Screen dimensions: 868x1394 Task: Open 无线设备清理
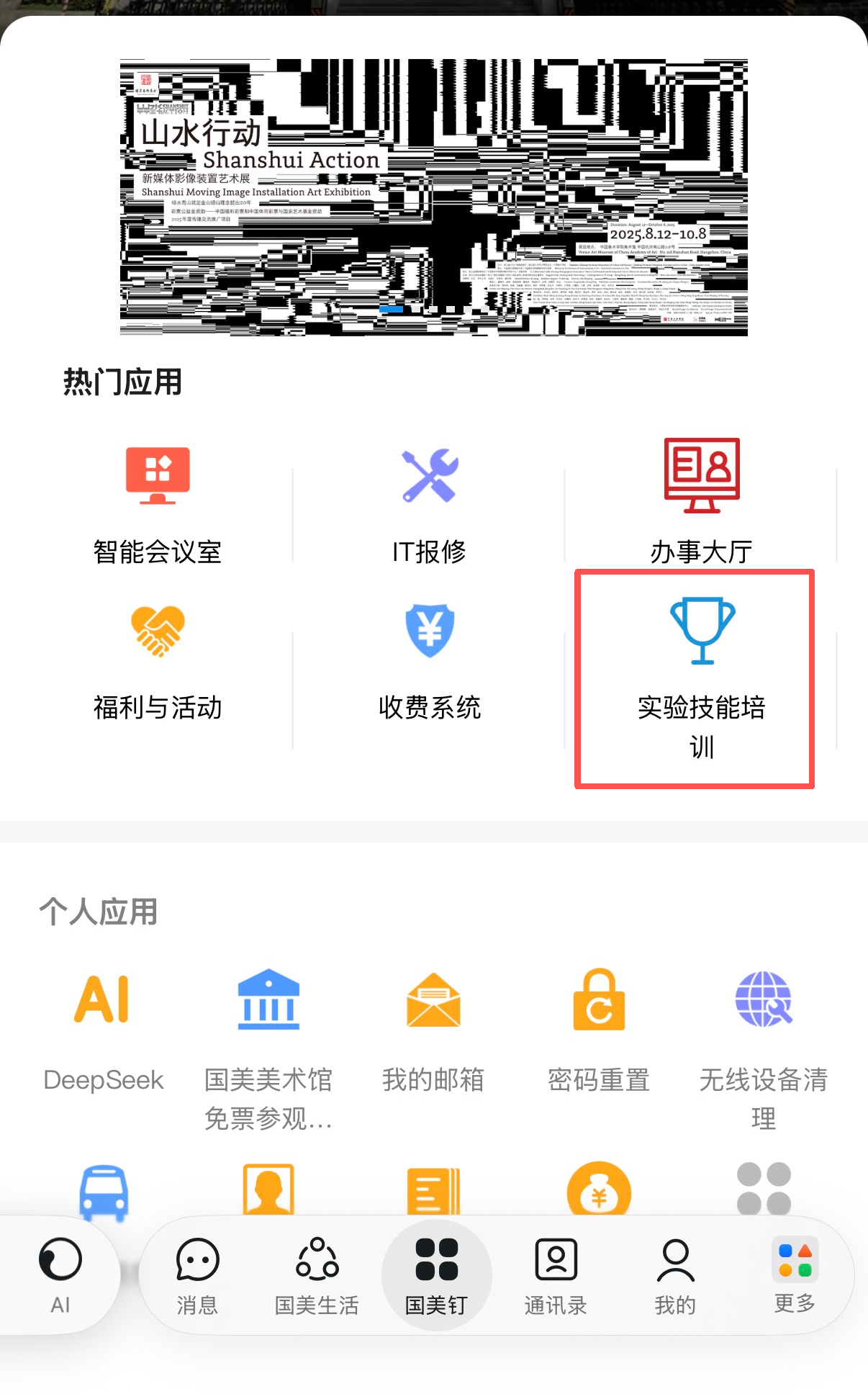(x=764, y=1044)
